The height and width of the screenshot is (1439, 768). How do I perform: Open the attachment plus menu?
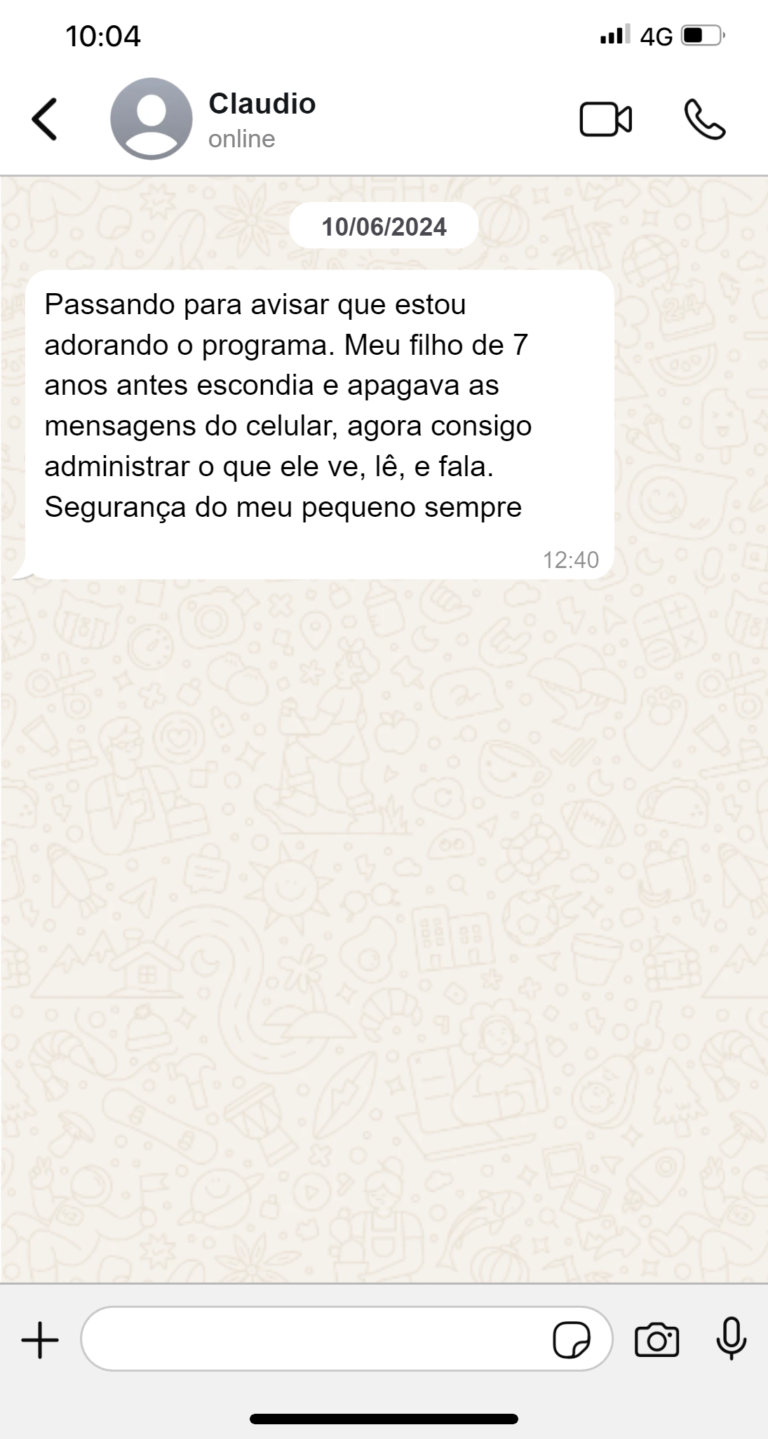coord(40,1339)
